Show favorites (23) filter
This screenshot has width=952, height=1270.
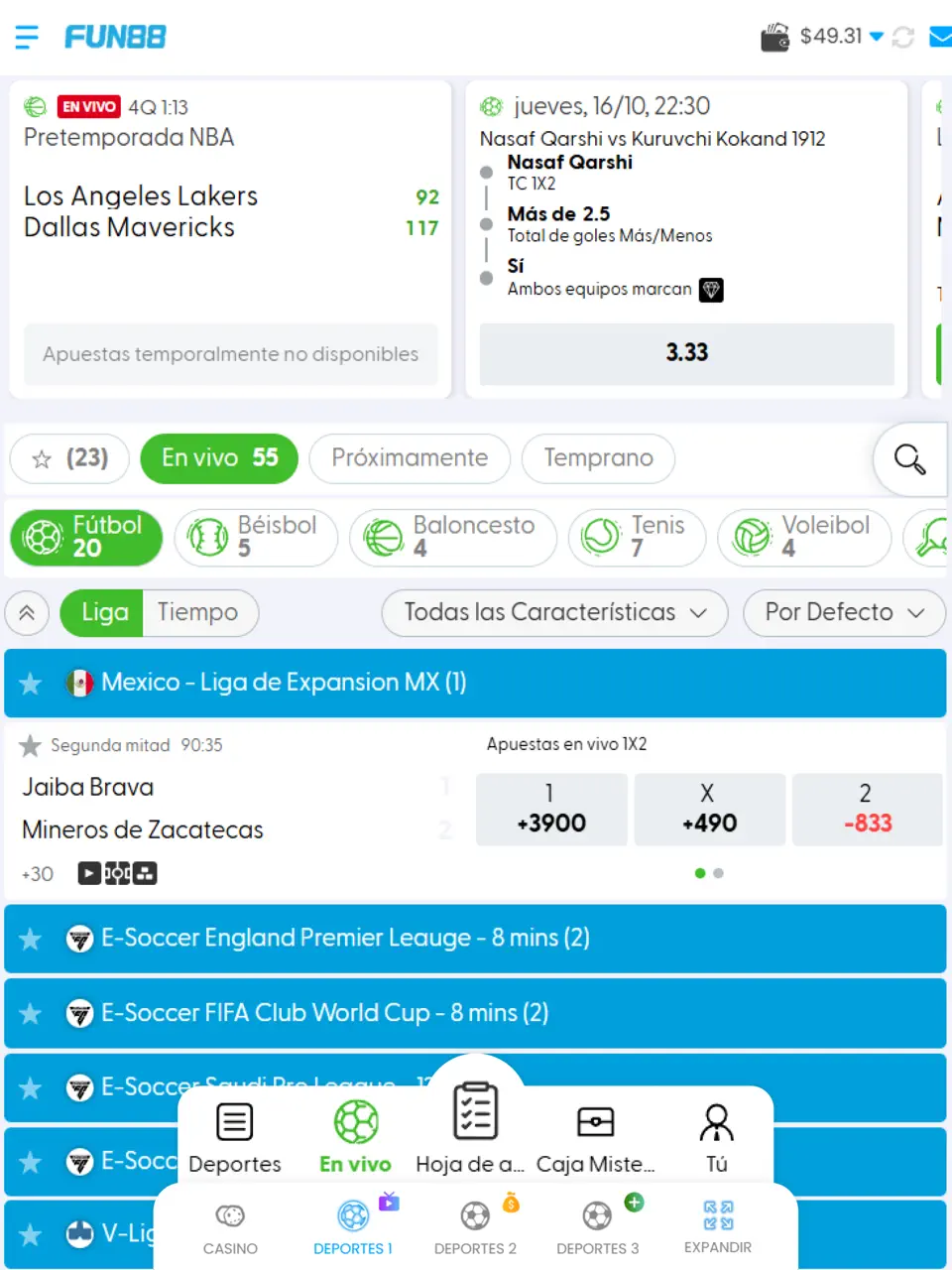[x=69, y=458]
